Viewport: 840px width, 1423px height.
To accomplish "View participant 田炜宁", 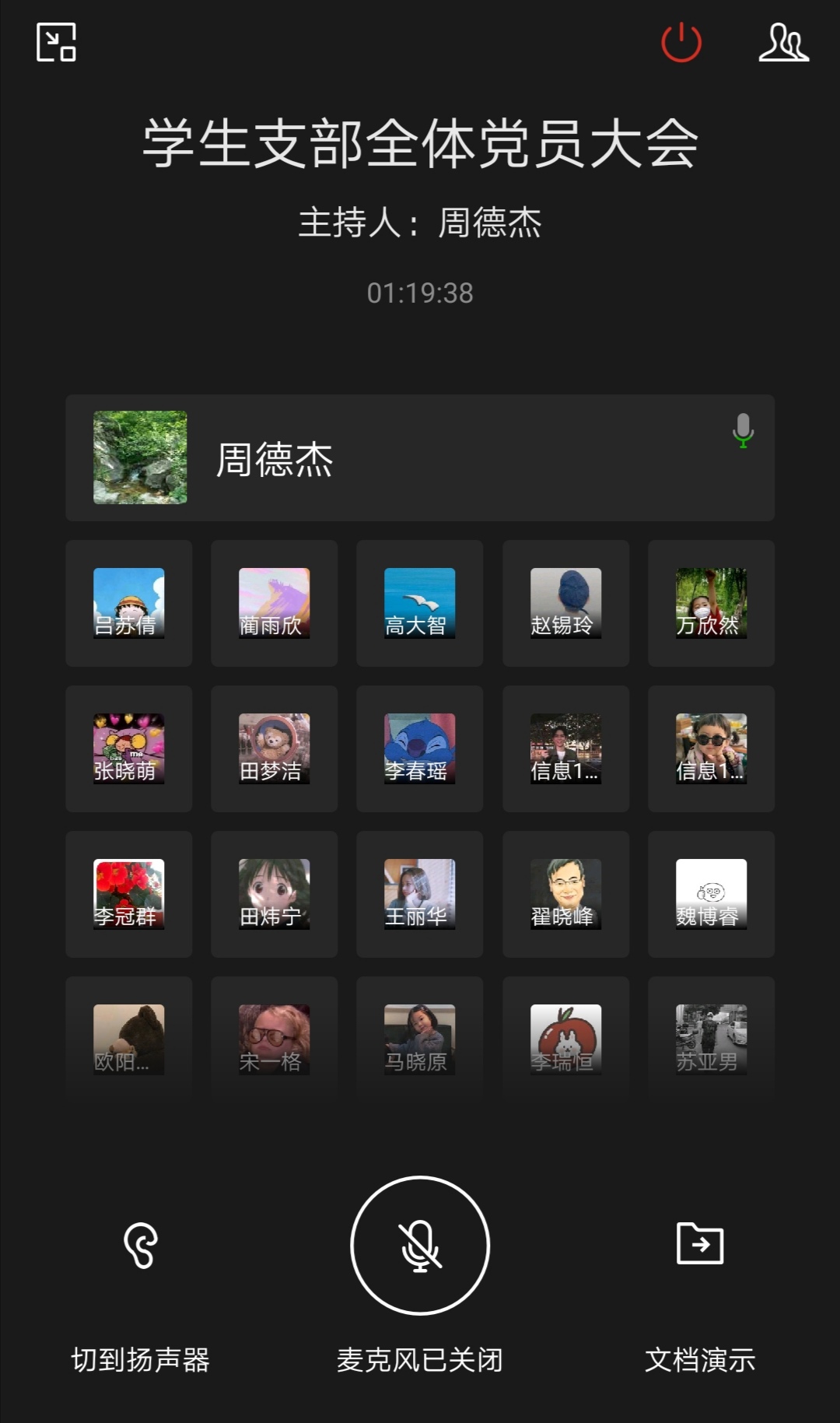I will [x=275, y=894].
